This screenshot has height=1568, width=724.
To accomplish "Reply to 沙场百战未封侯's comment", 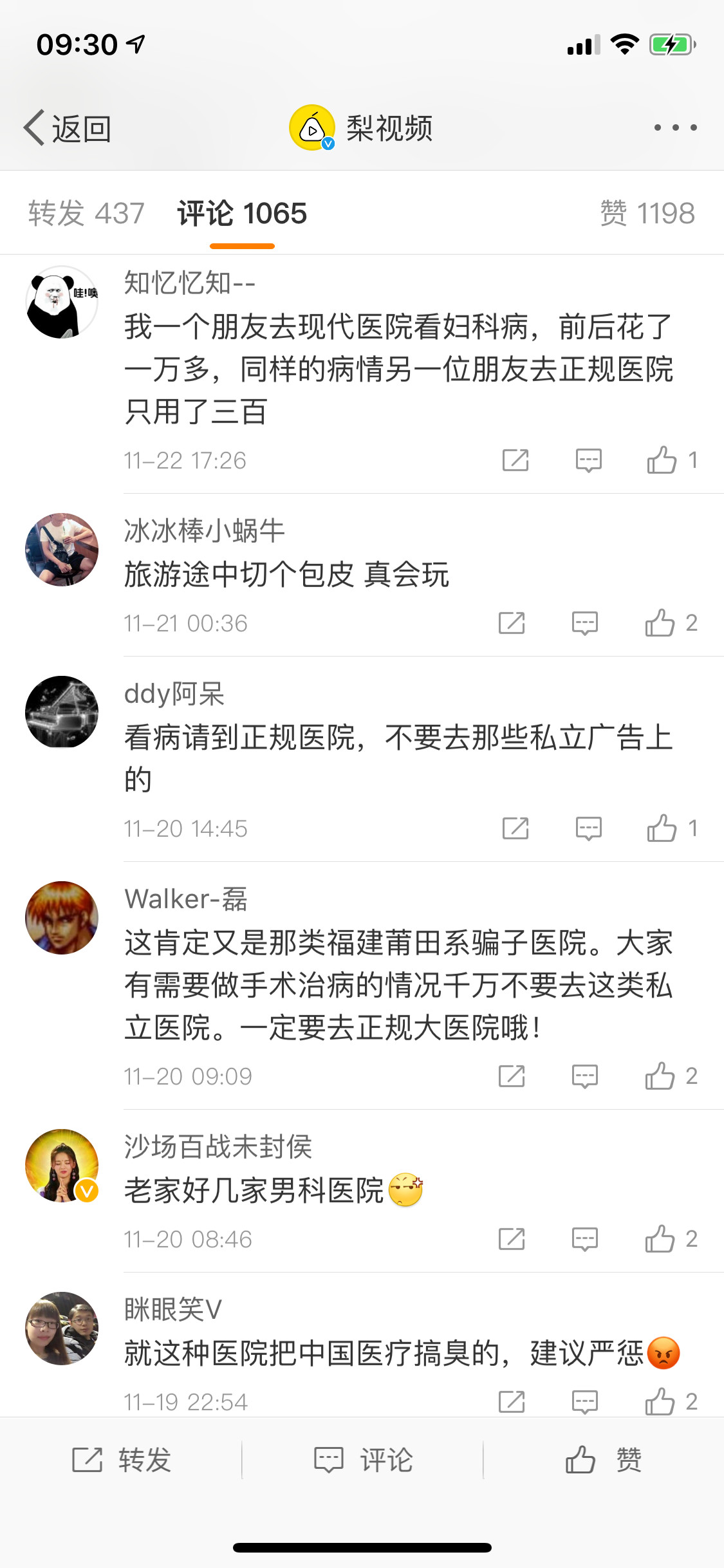I will tap(585, 1239).
